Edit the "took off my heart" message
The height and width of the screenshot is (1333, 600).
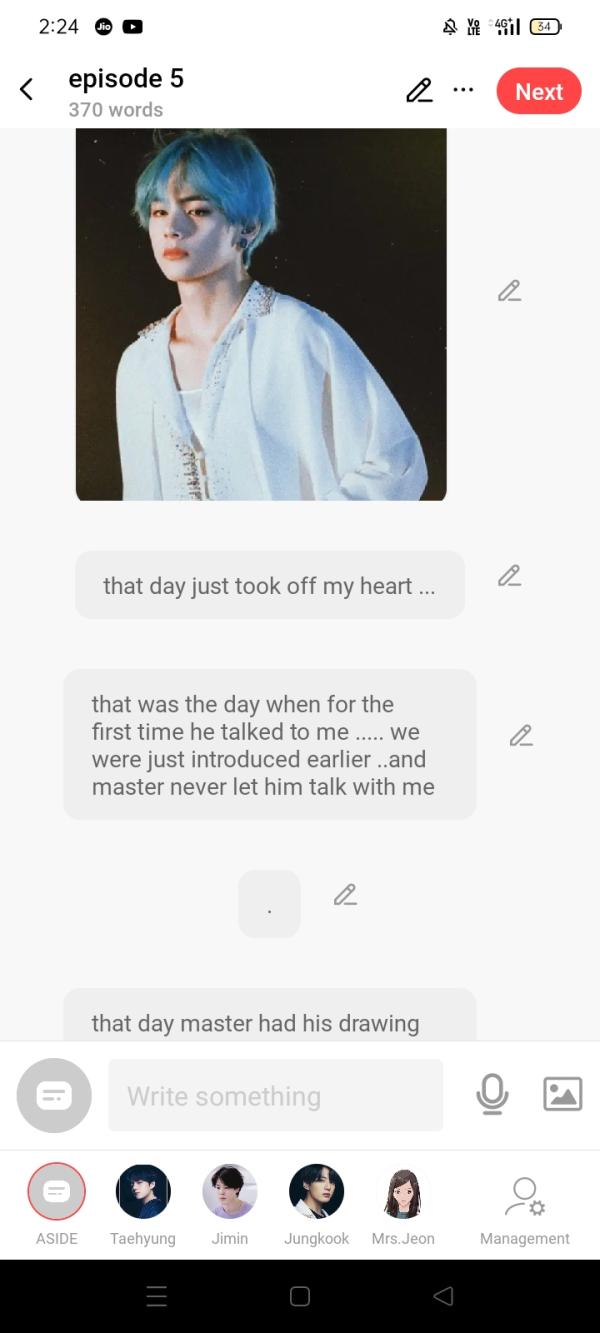pos(509,576)
